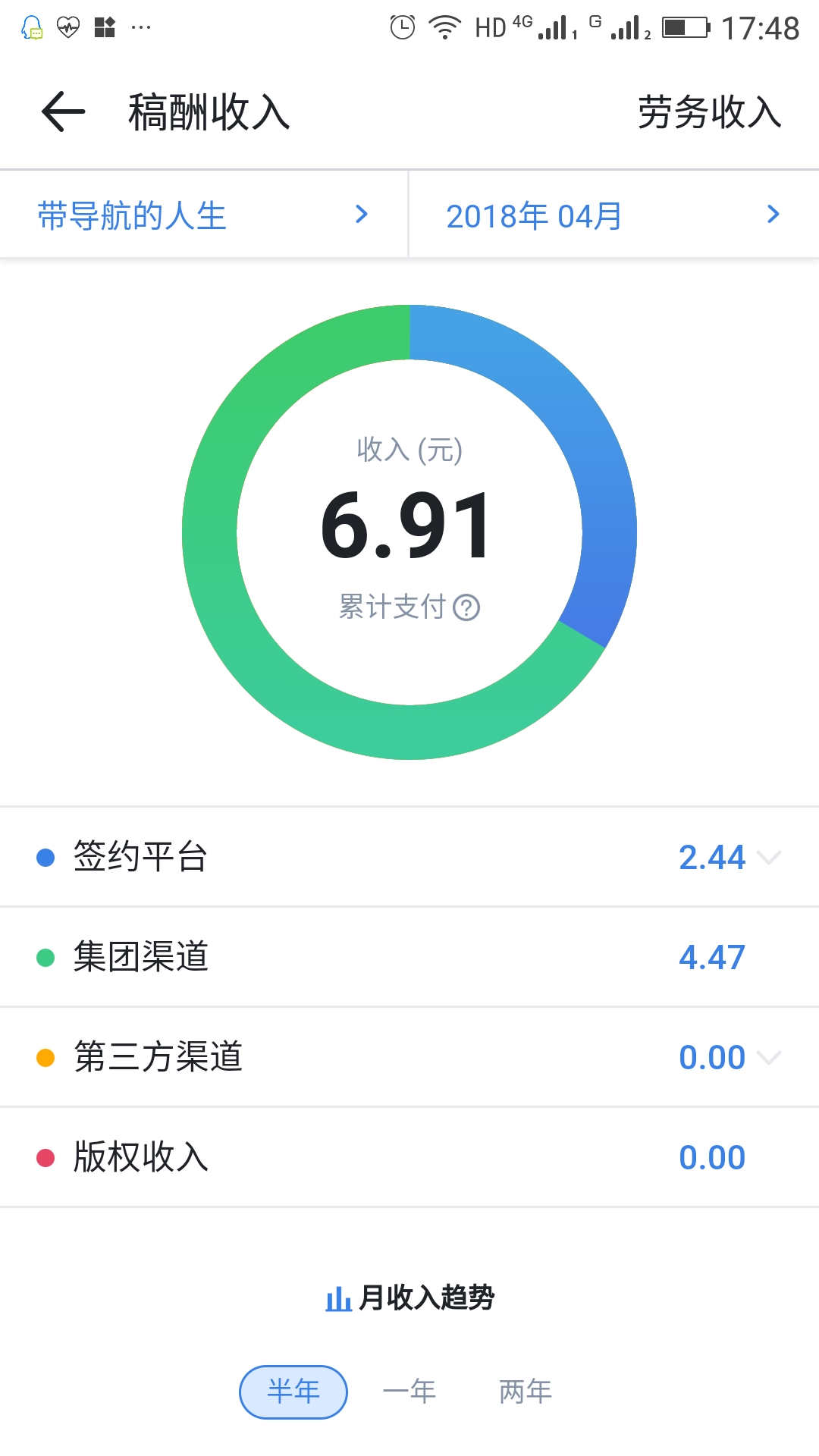Open 劳务收入 in the top bar
819x1456 pixels.
(x=709, y=112)
